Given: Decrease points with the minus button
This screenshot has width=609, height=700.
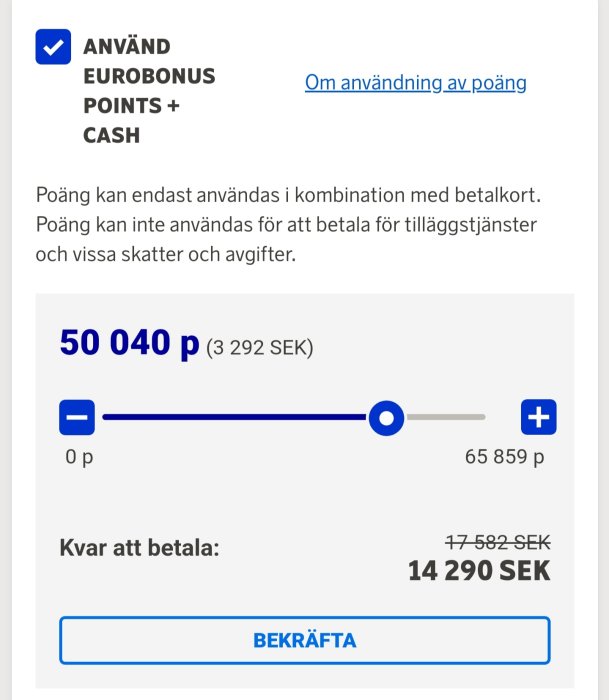Looking at the screenshot, I should 77,416.
